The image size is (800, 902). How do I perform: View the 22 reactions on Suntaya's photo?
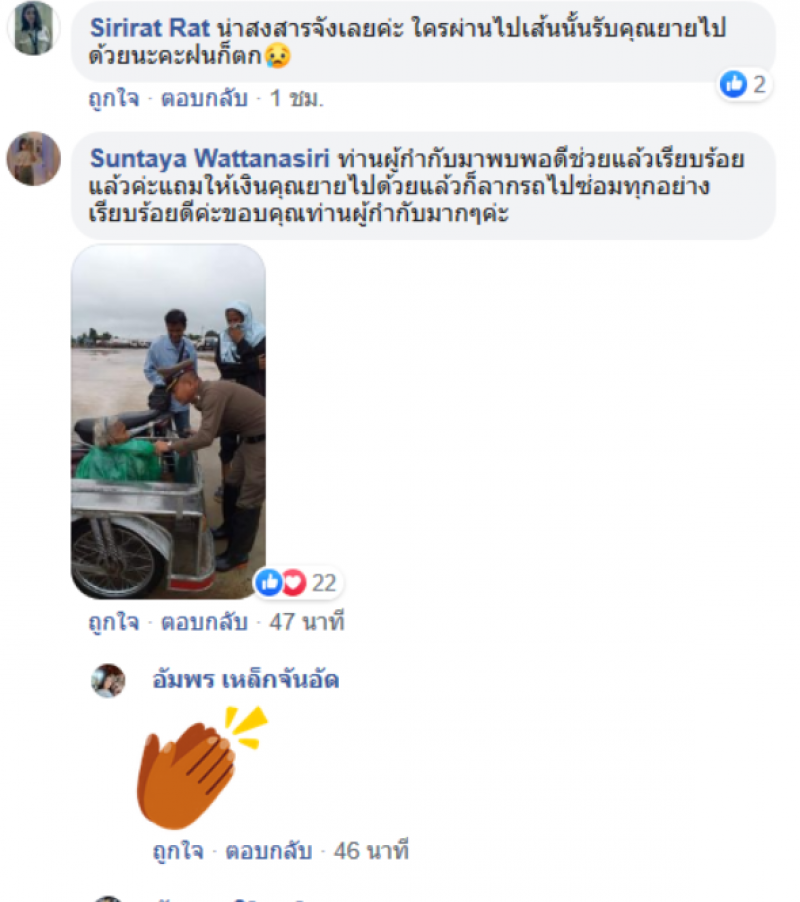click(298, 582)
